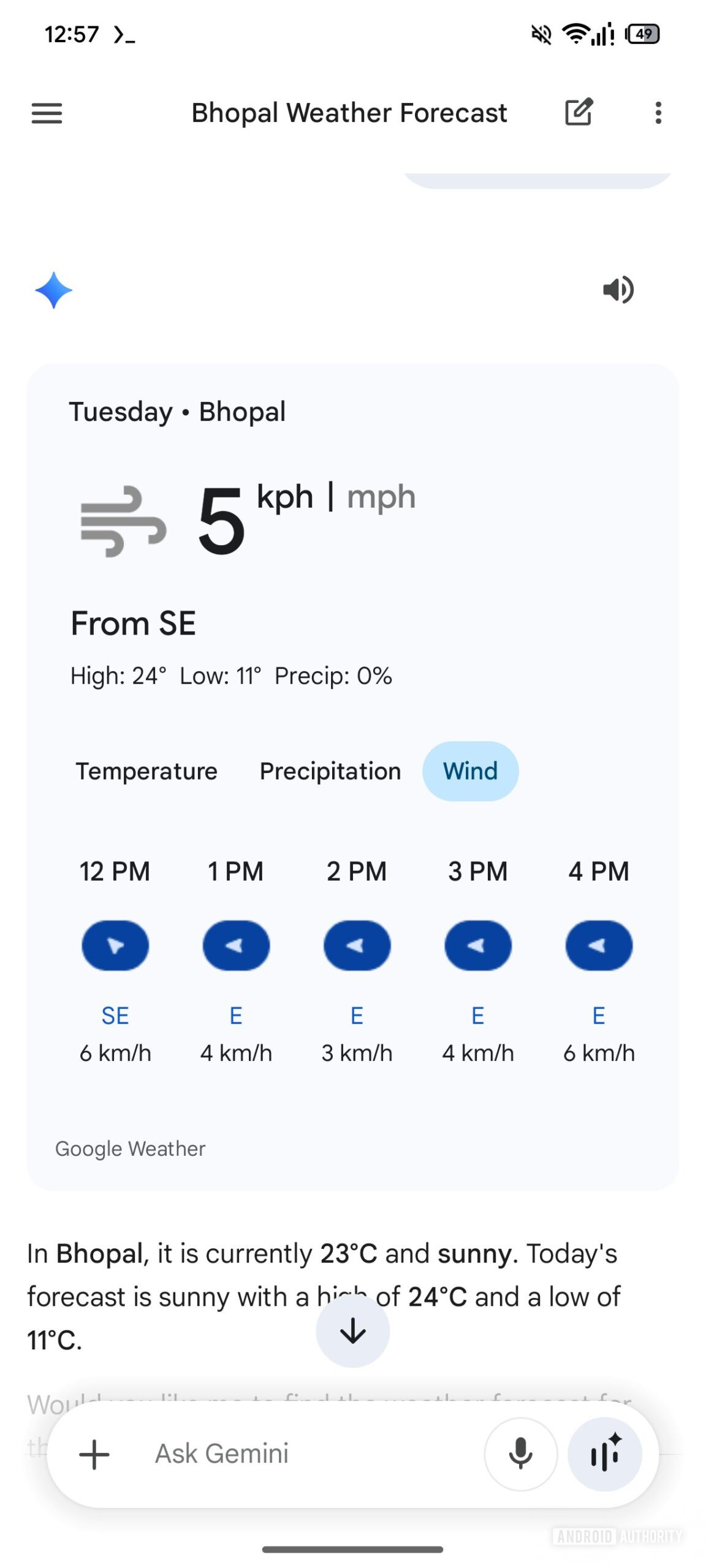
Task: Open the Google Weather source link
Action: (130, 1148)
